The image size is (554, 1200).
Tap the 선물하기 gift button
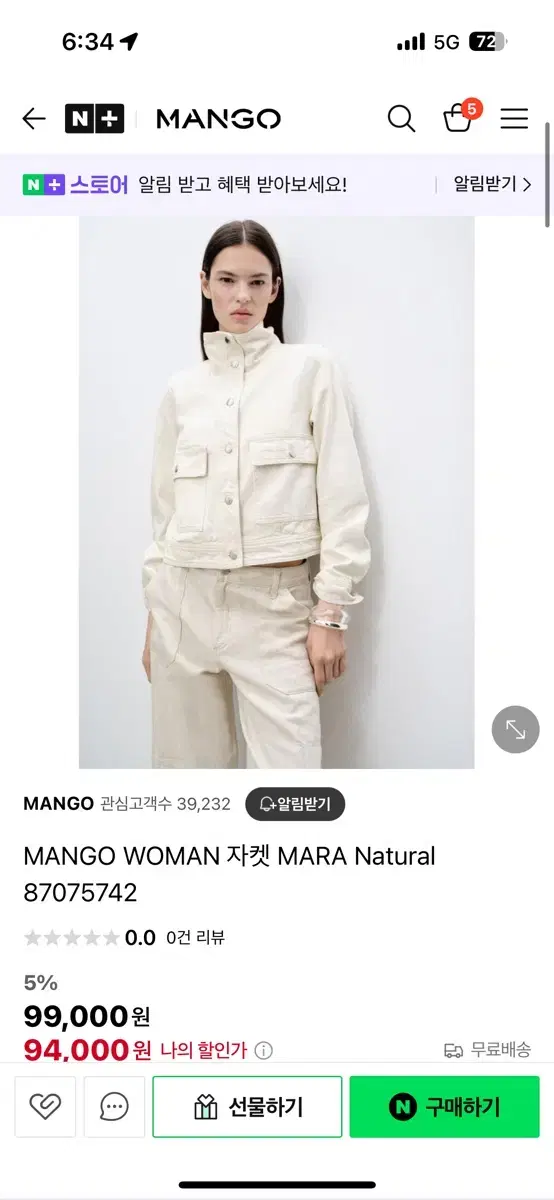click(247, 1107)
